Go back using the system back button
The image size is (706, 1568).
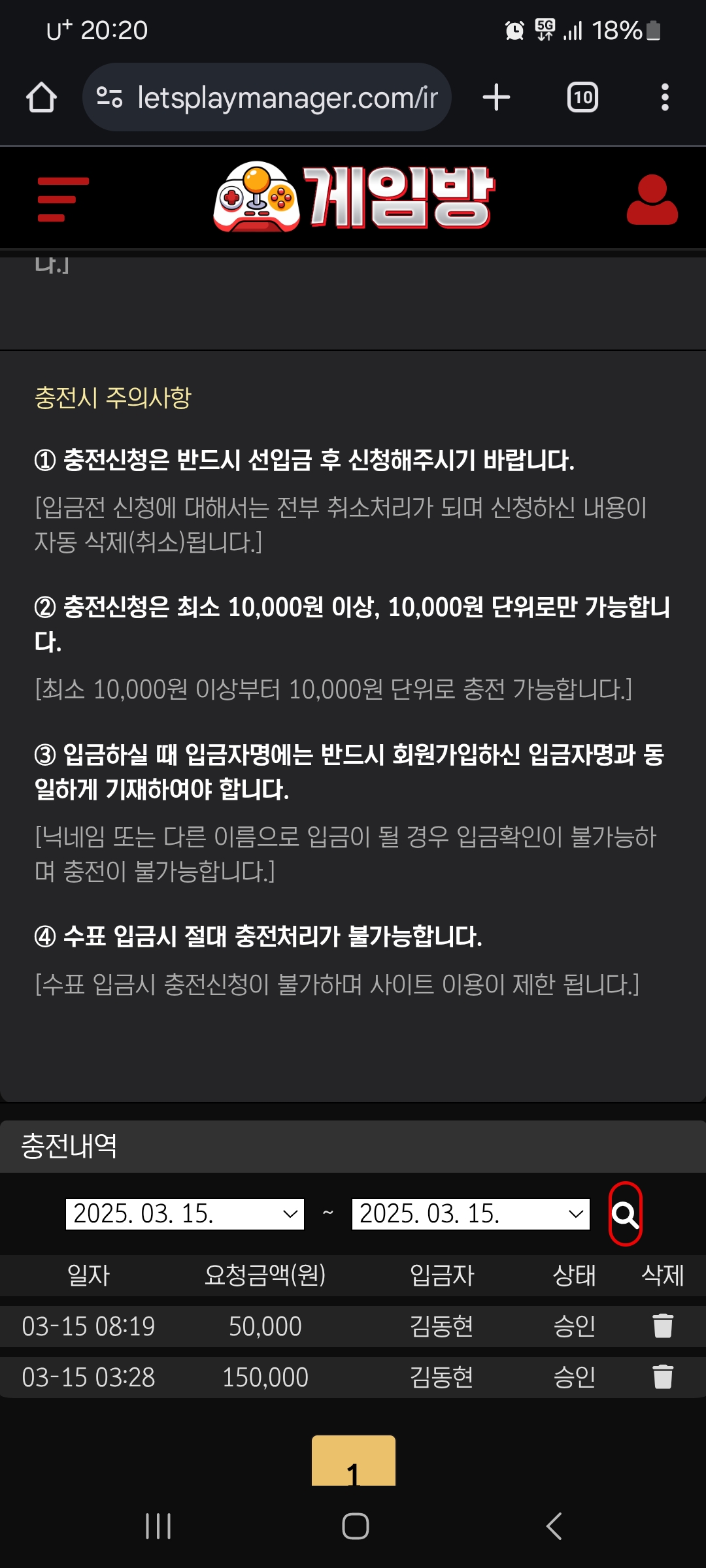click(x=554, y=1526)
